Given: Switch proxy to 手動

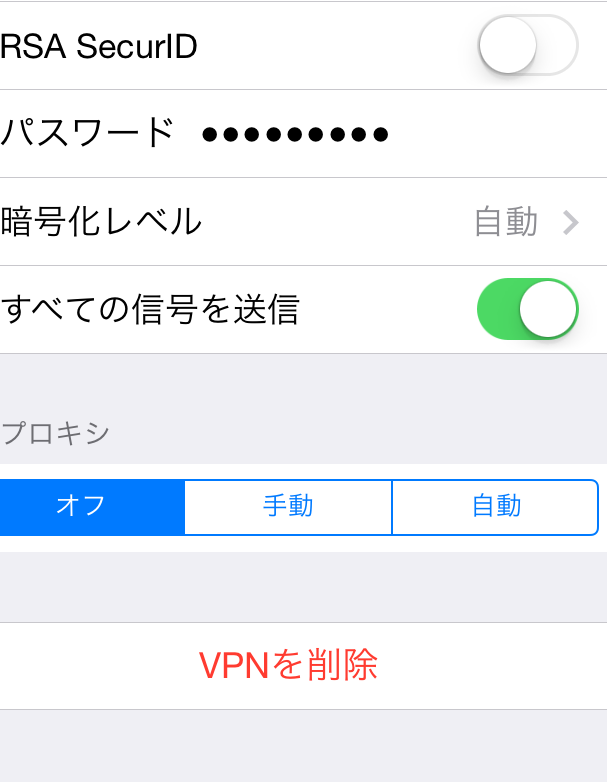Looking at the screenshot, I should pyautogui.click(x=288, y=507).
